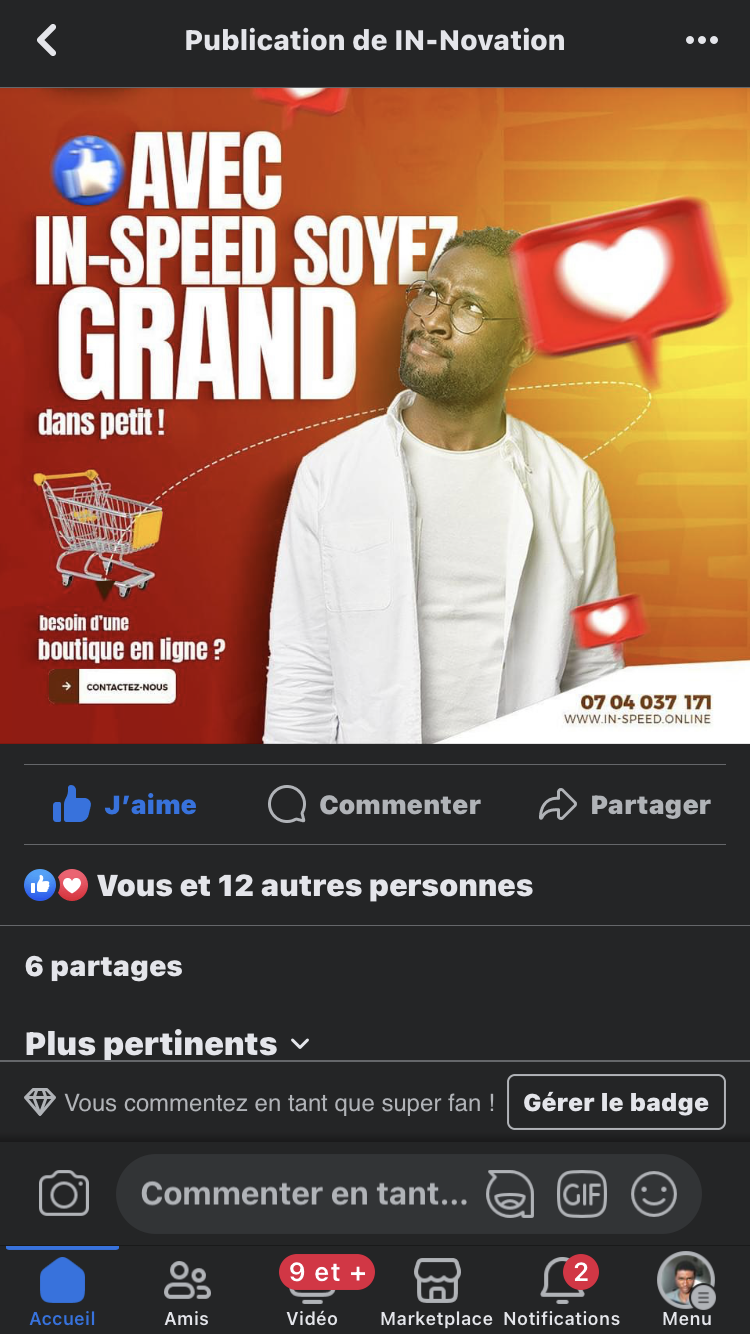Open the sticker picker in comment box
Viewport: 750px width, 1334px height.
[x=510, y=1194]
